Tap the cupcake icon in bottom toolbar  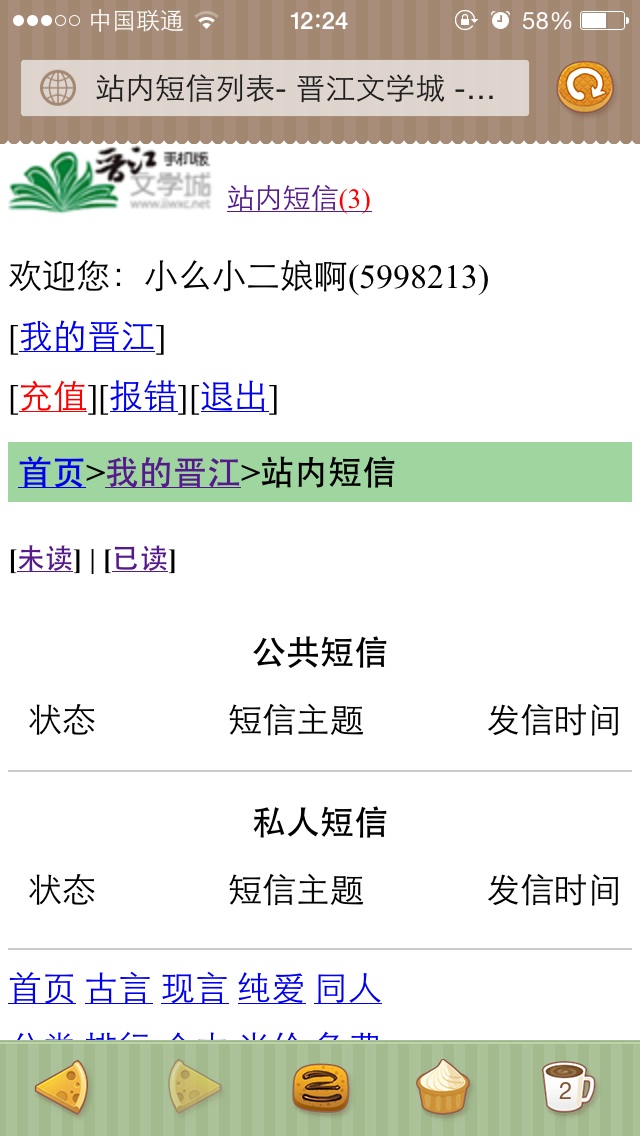pyautogui.click(x=443, y=1087)
